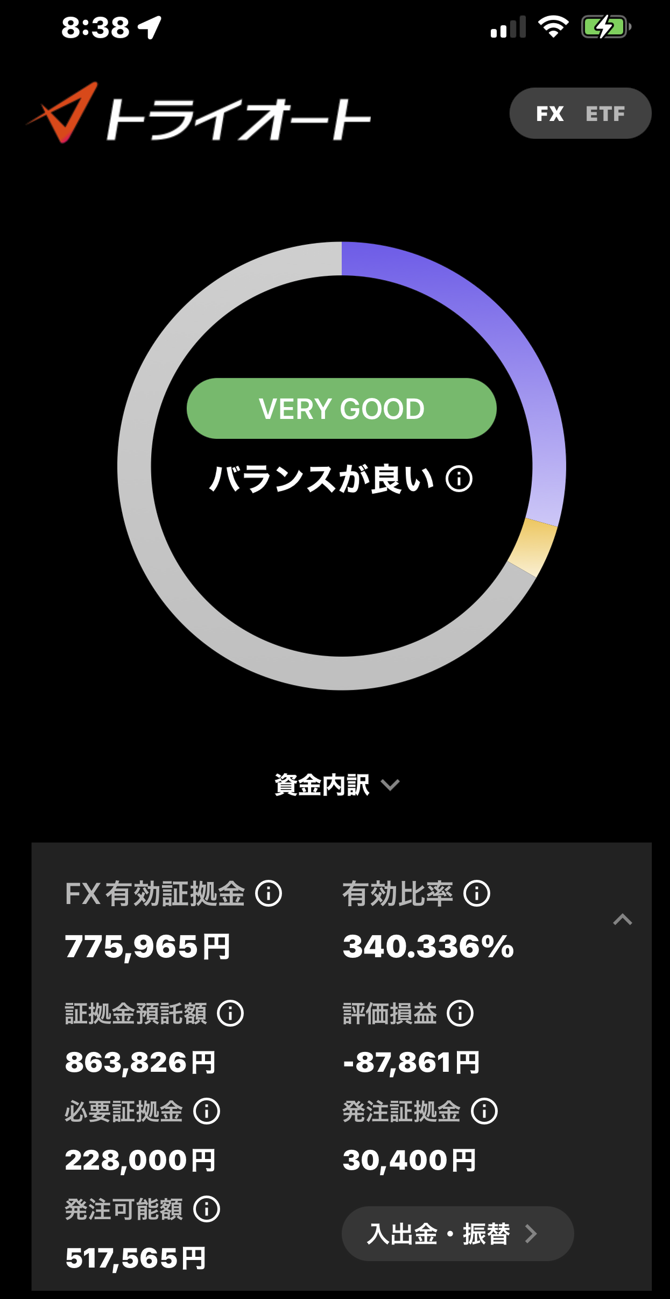Tap the info icon beside 証拠金預託額

click(x=230, y=1014)
